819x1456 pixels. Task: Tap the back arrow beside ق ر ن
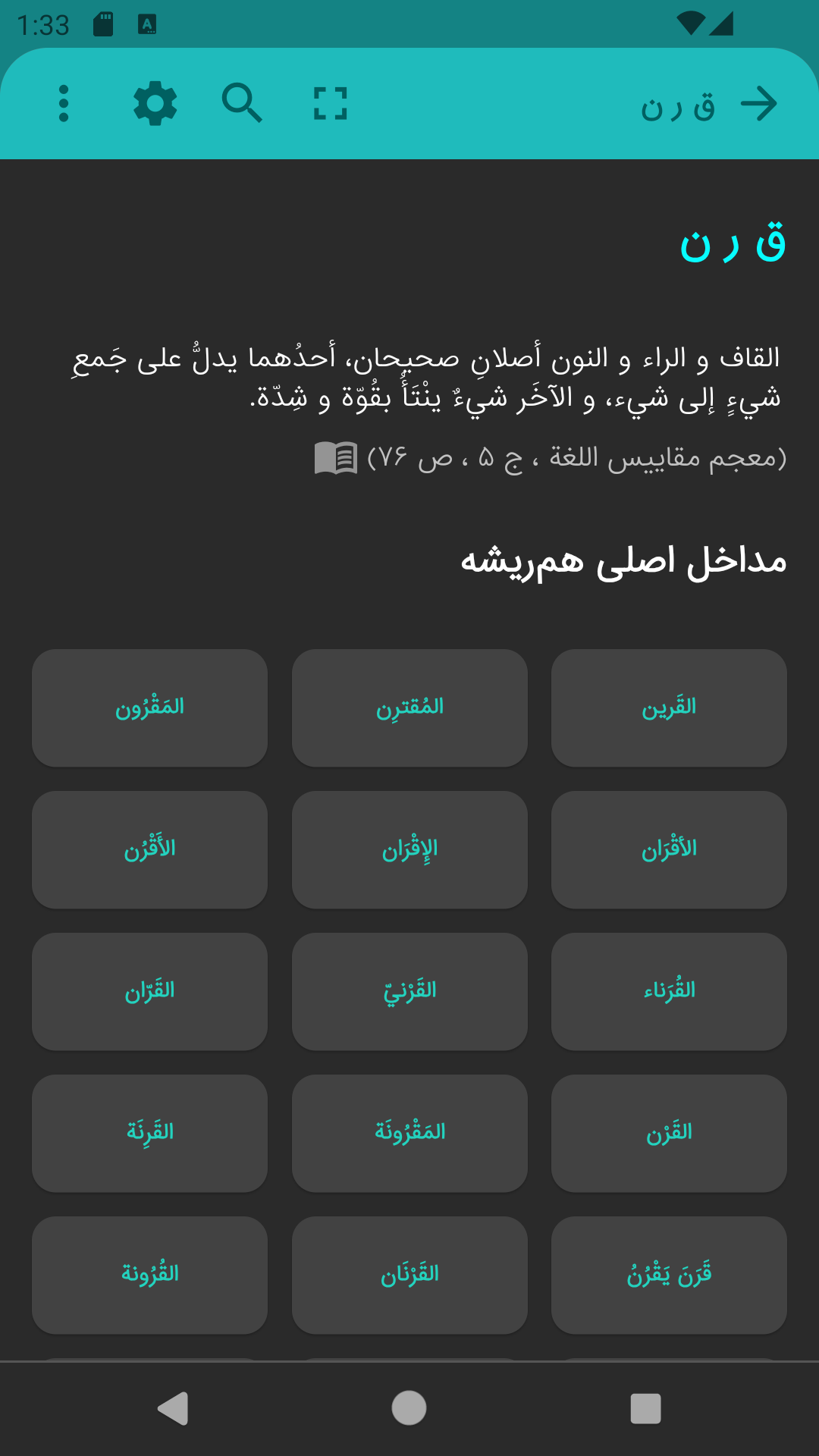coord(760,104)
